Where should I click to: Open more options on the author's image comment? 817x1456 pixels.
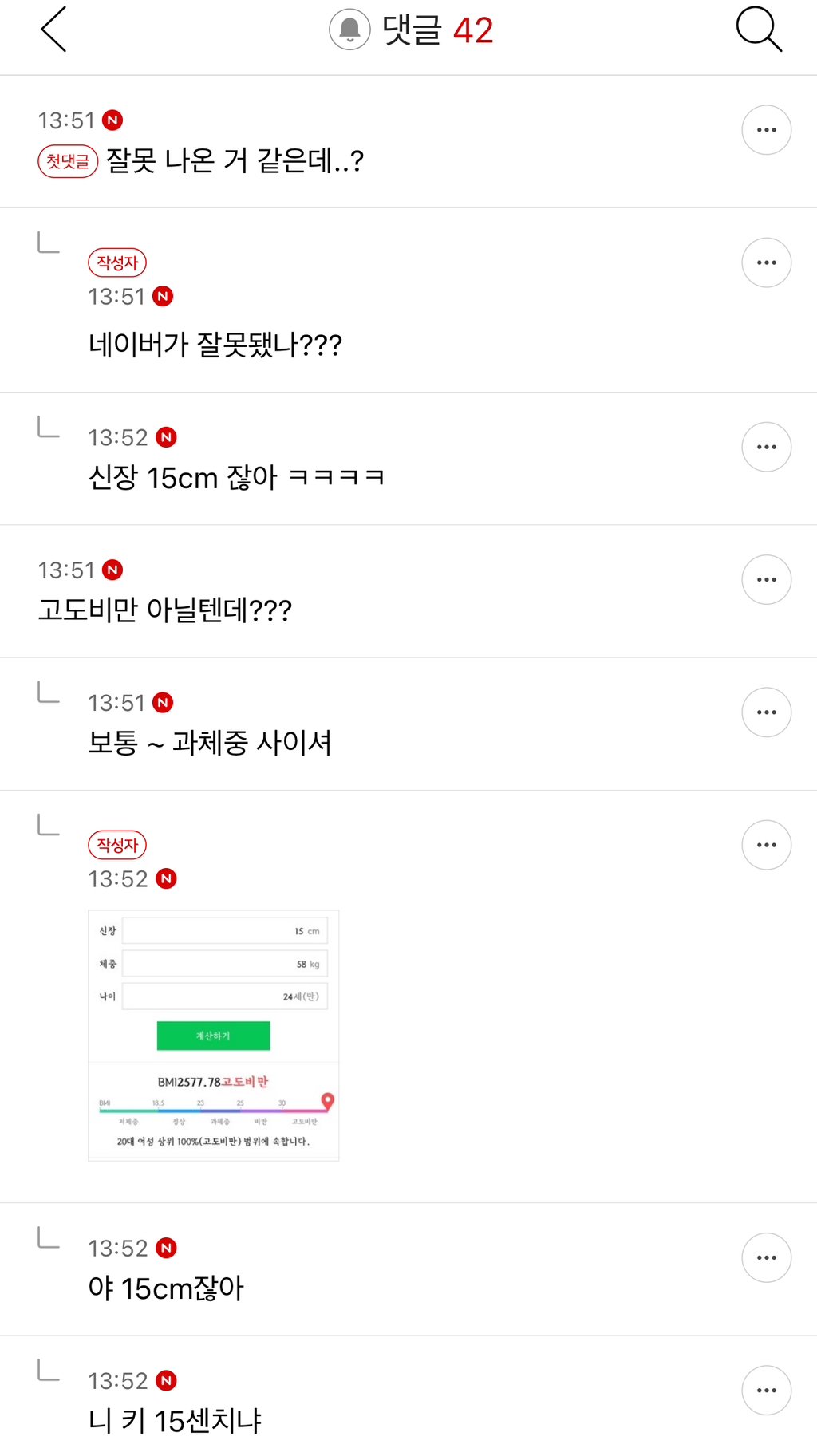(766, 844)
